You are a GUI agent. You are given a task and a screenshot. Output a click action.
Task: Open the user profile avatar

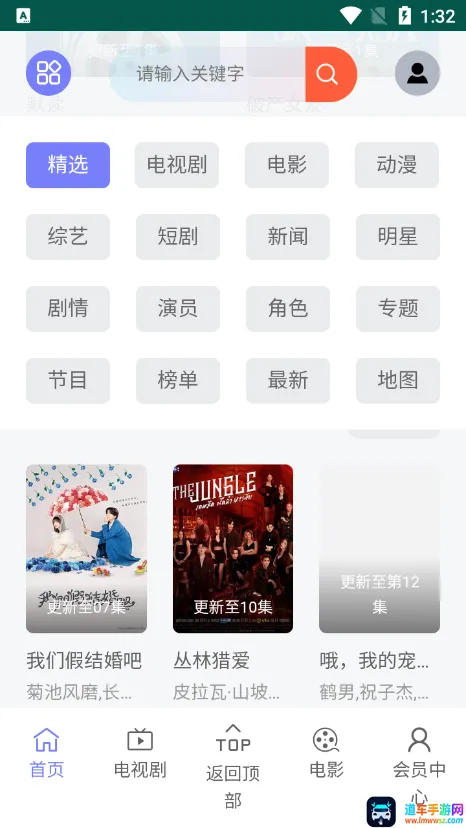pos(417,73)
